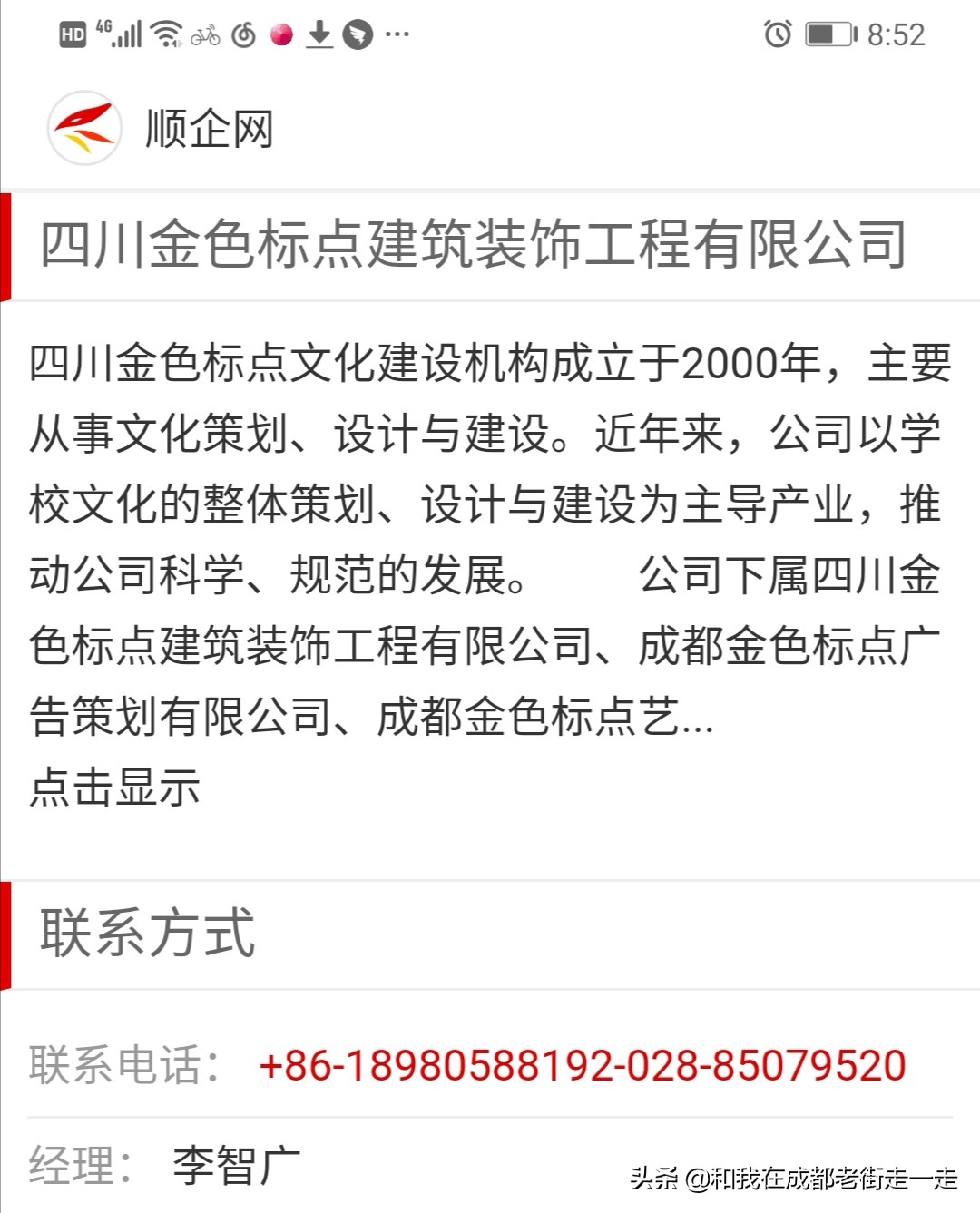Toggle the pink notification dot icon
The image size is (980, 1213).
[x=282, y=33]
